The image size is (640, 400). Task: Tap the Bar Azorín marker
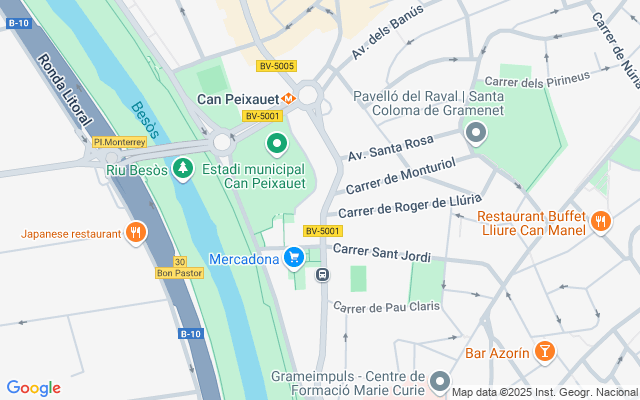[x=544, y=351]
